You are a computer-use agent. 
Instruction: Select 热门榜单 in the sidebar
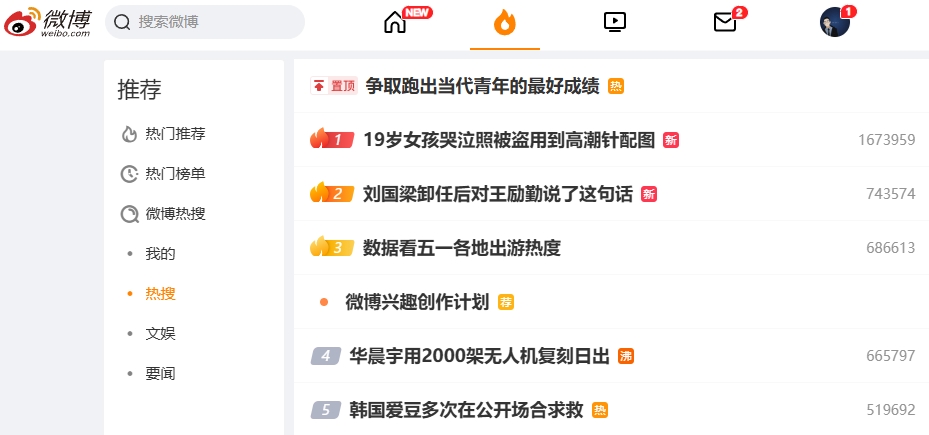click(175, 174)
